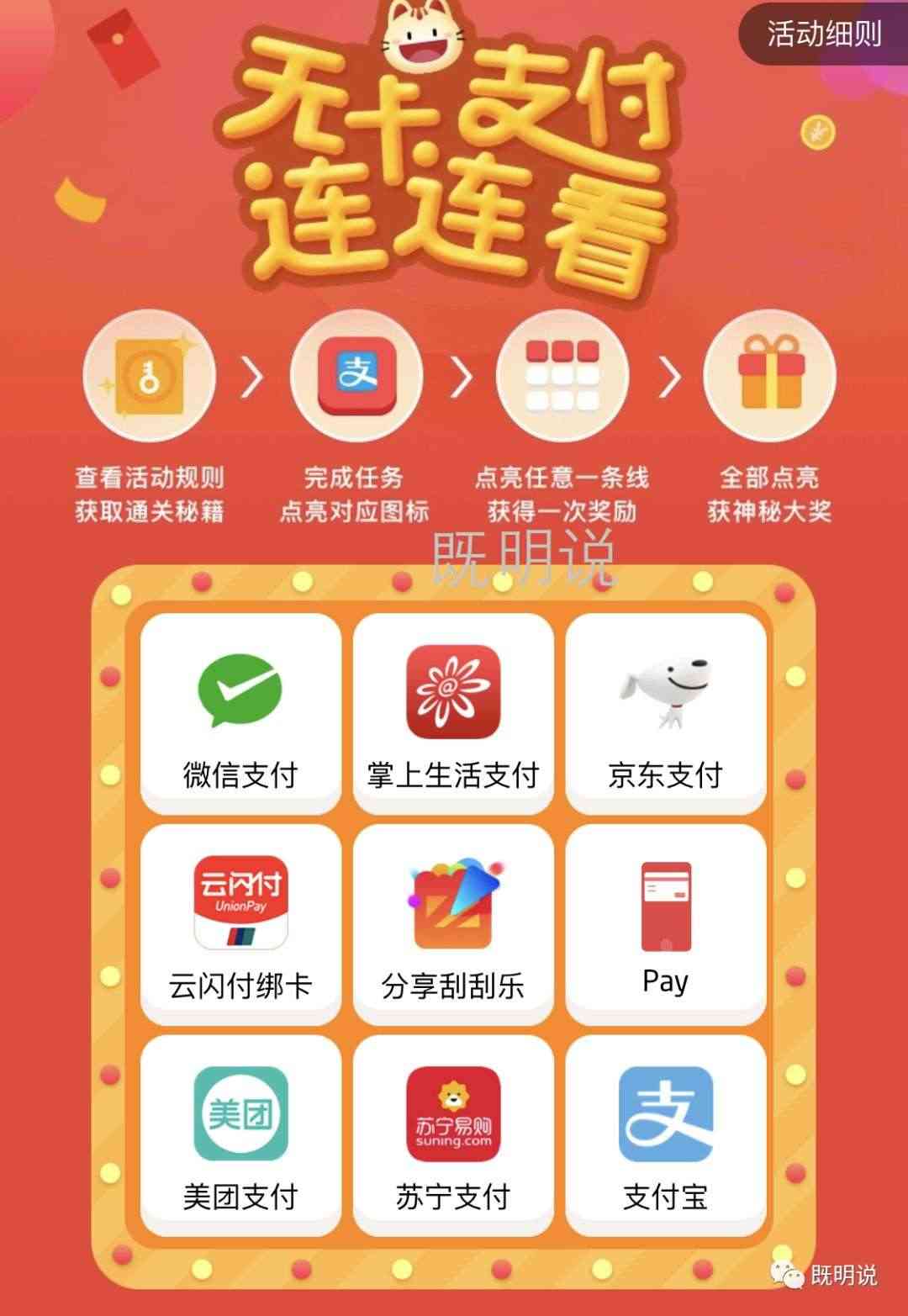
Task: Tap the golden key step icon
Action: [x=148, y=377]
